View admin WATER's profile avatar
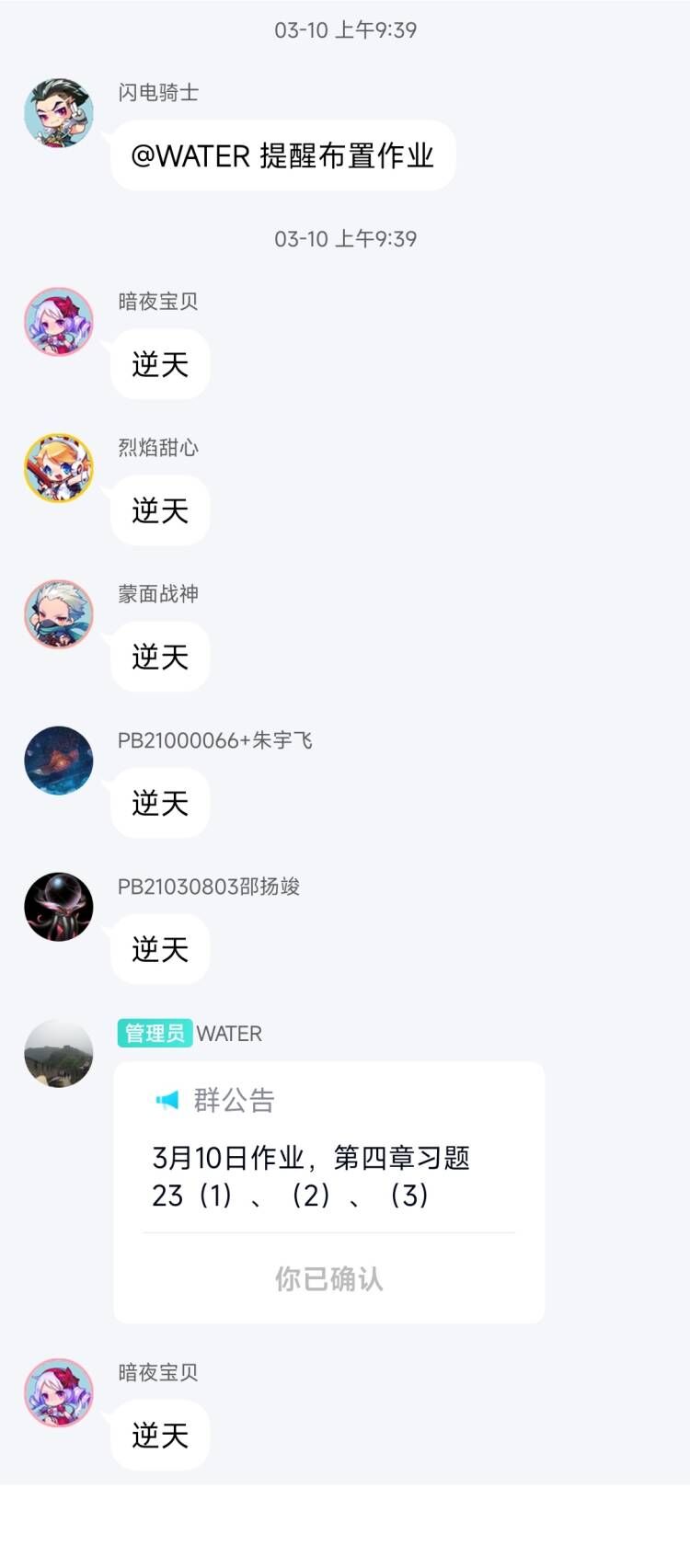 coord(59,1053)
